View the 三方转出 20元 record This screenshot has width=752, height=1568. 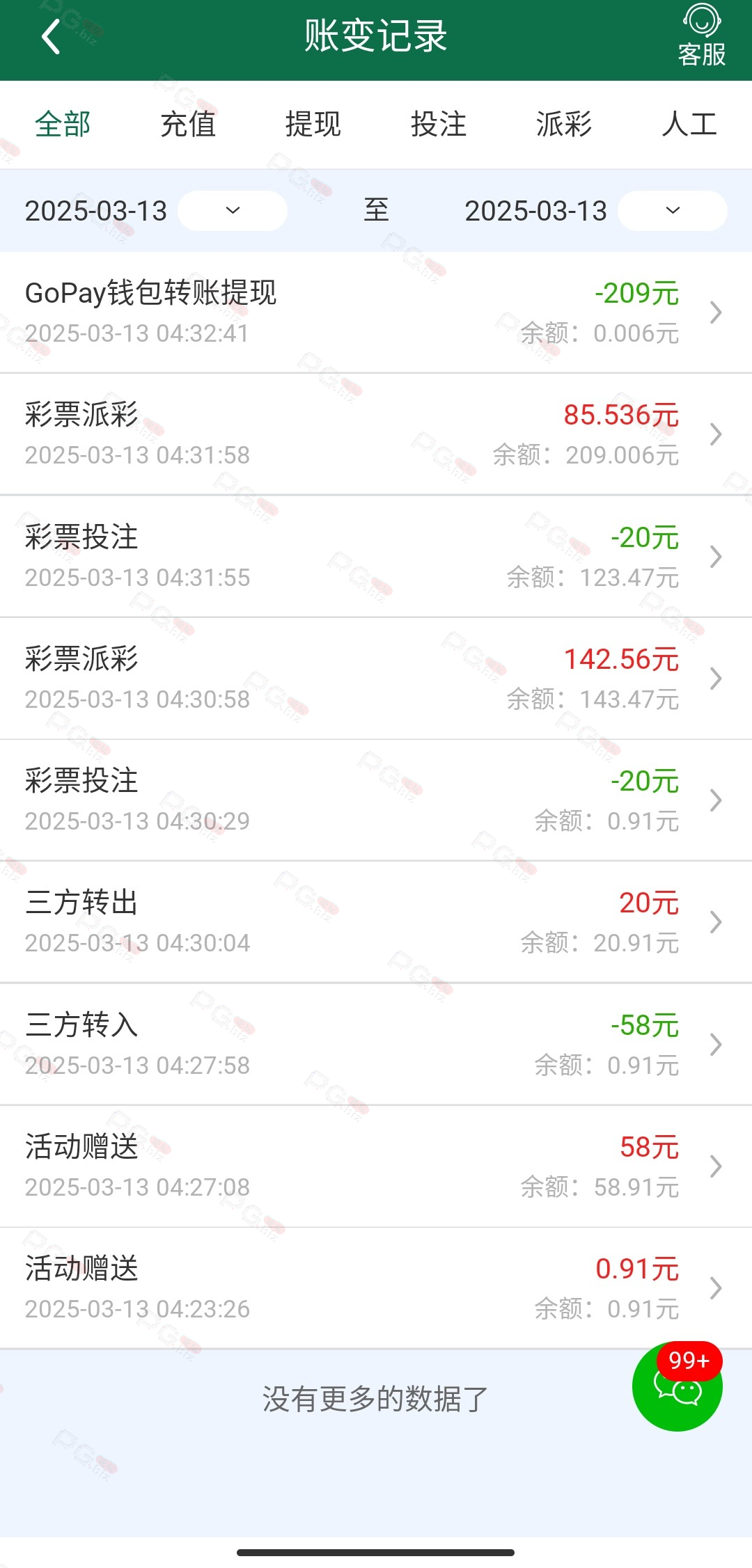(x=376, y=922)
